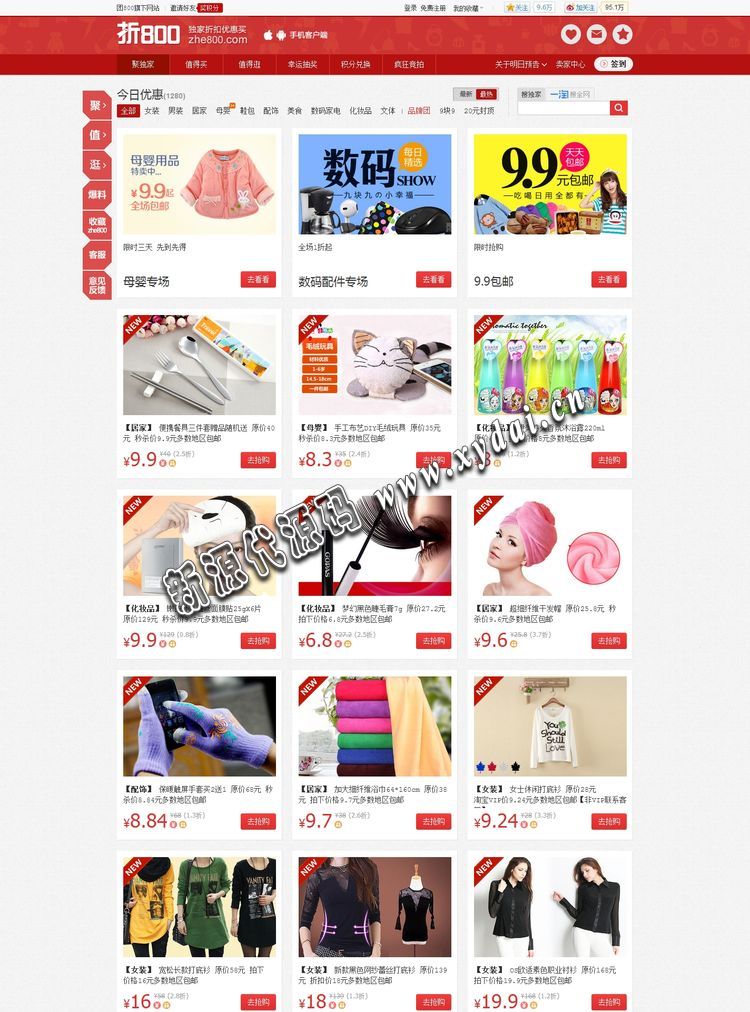Tap 去抢购 for the ¥9.6 hair towel
Screen dimensions: 750x1012
pyautogui.click(x=608, y=641)
